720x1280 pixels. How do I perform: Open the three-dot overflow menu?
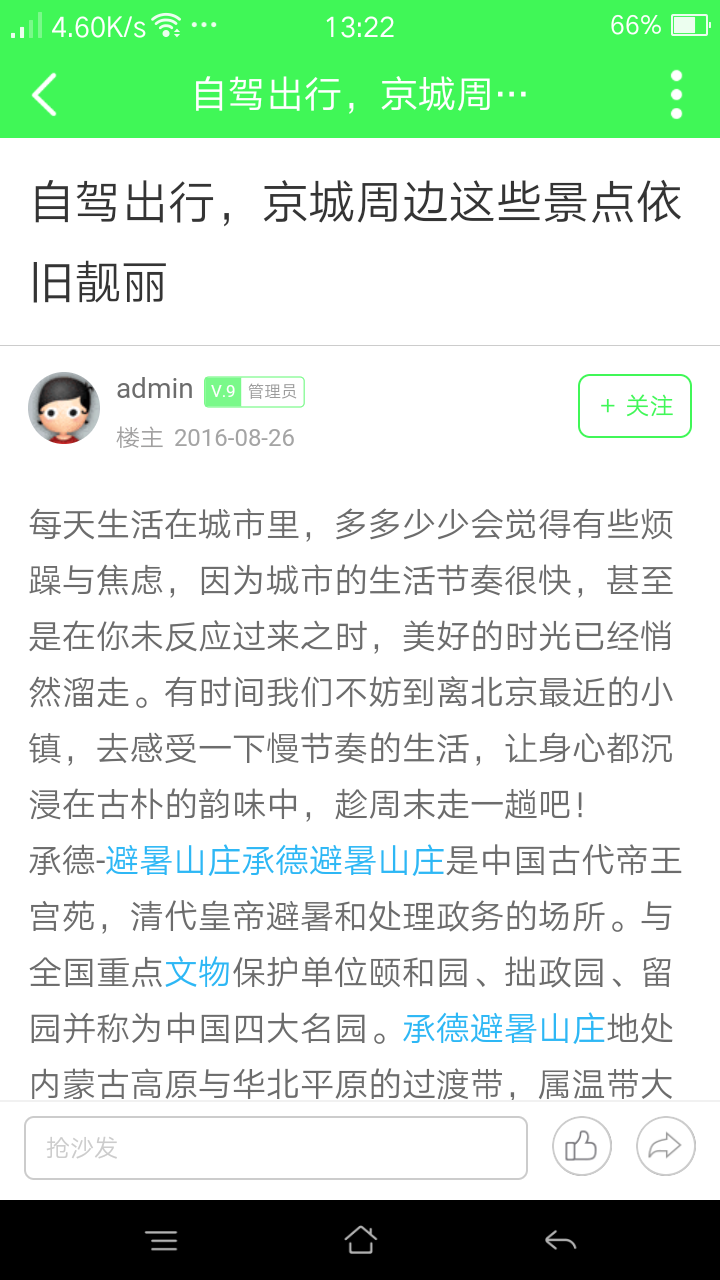pyautogui.click(x=676, y=95)
